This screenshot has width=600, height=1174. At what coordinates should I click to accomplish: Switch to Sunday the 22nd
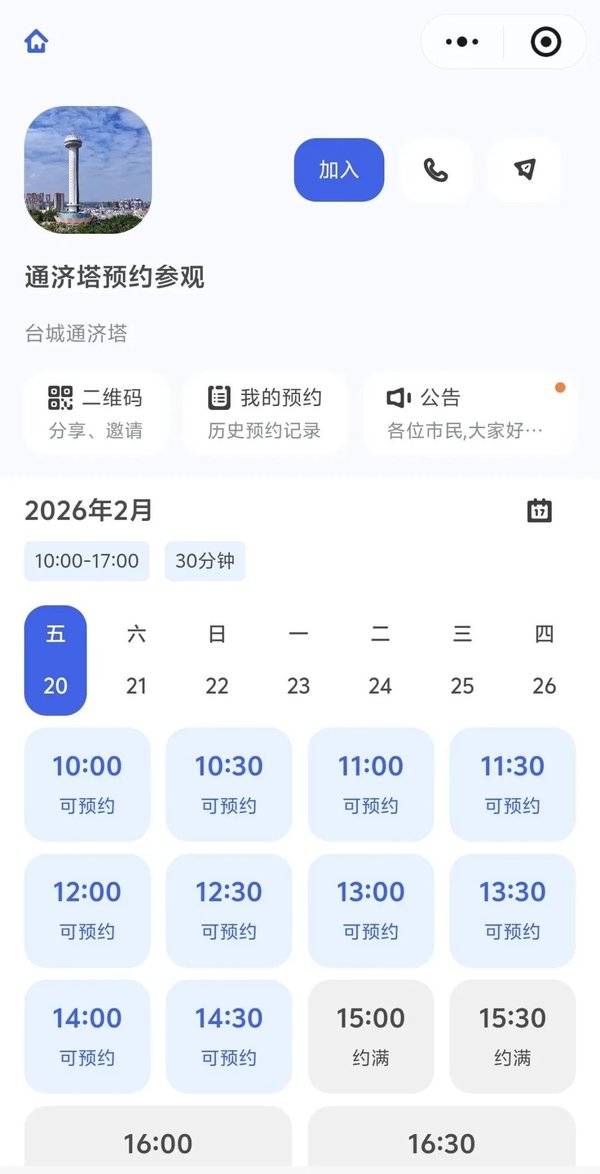[217, 660]
